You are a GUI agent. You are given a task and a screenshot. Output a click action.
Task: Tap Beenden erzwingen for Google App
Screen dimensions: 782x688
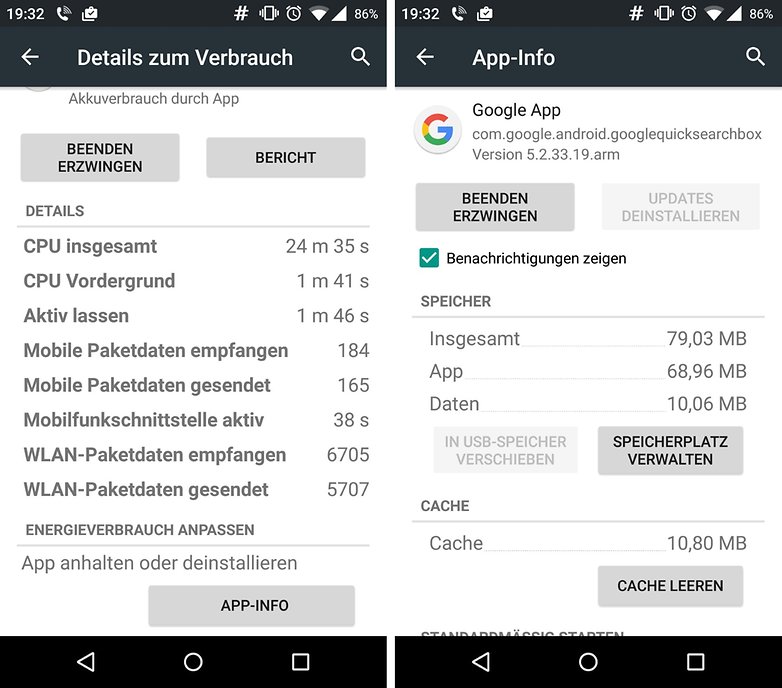tap(495, 207)
